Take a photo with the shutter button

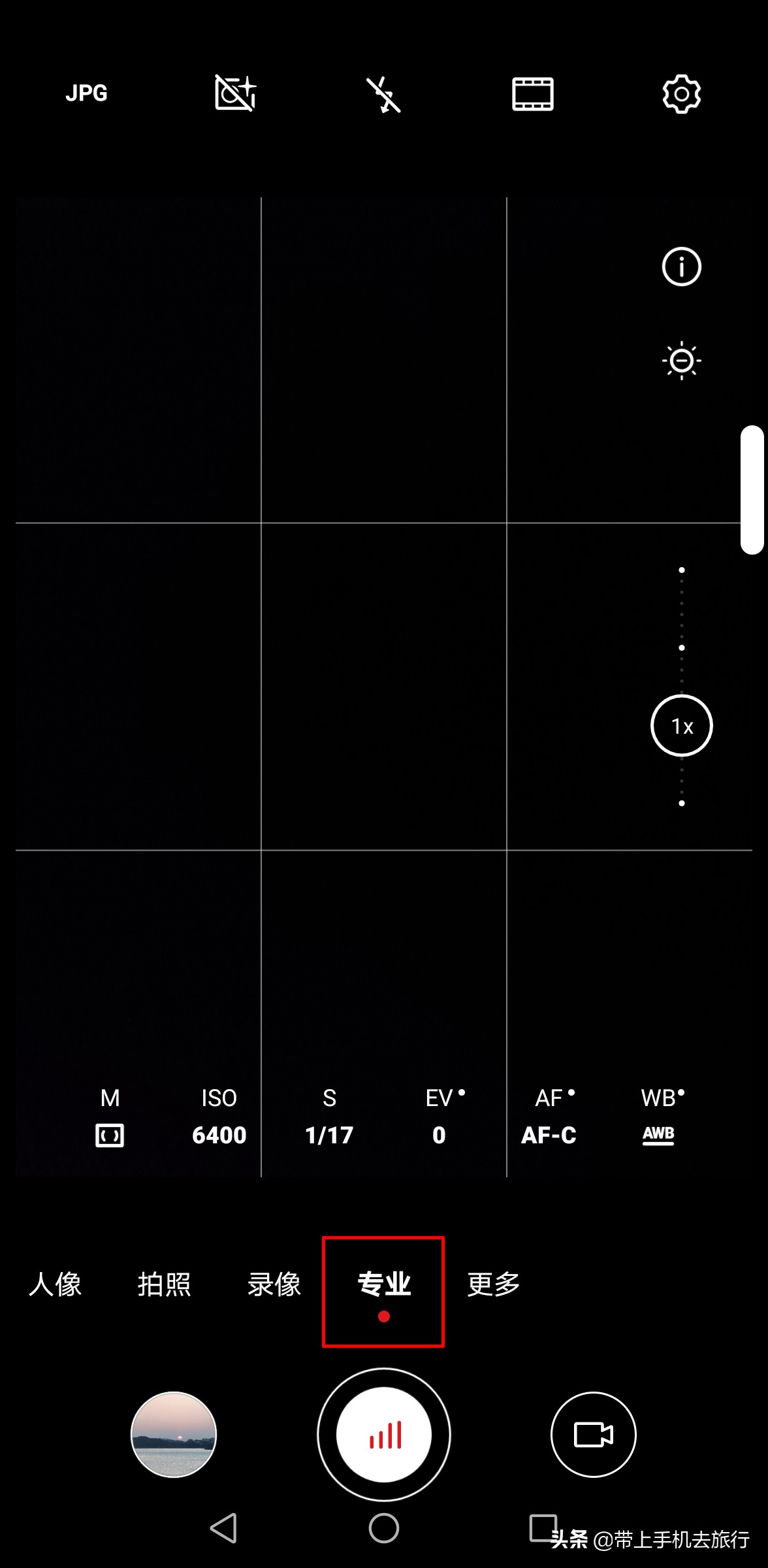point(384,1435)
